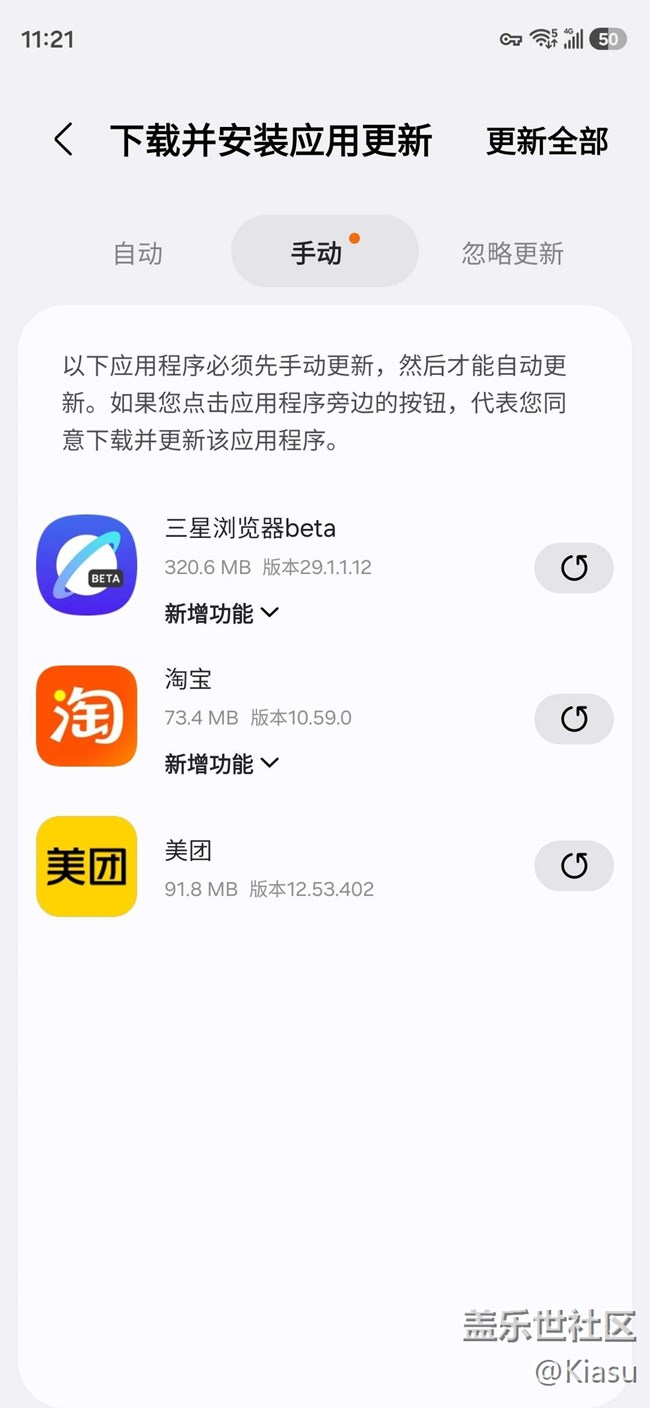Update 三星浏览器beta with its refresh button

(573, 568)
